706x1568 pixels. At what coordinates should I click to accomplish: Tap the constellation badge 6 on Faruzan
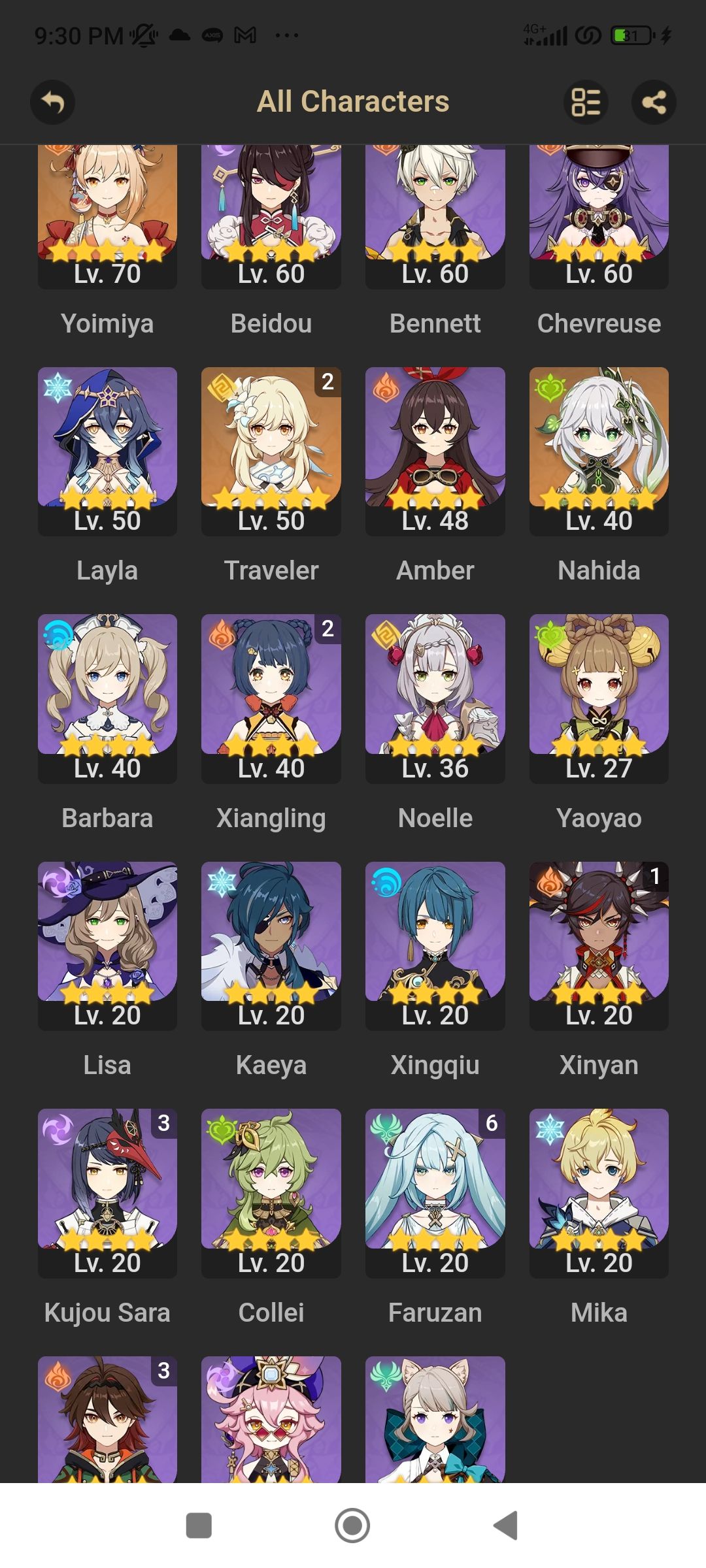coord(490,1125)
